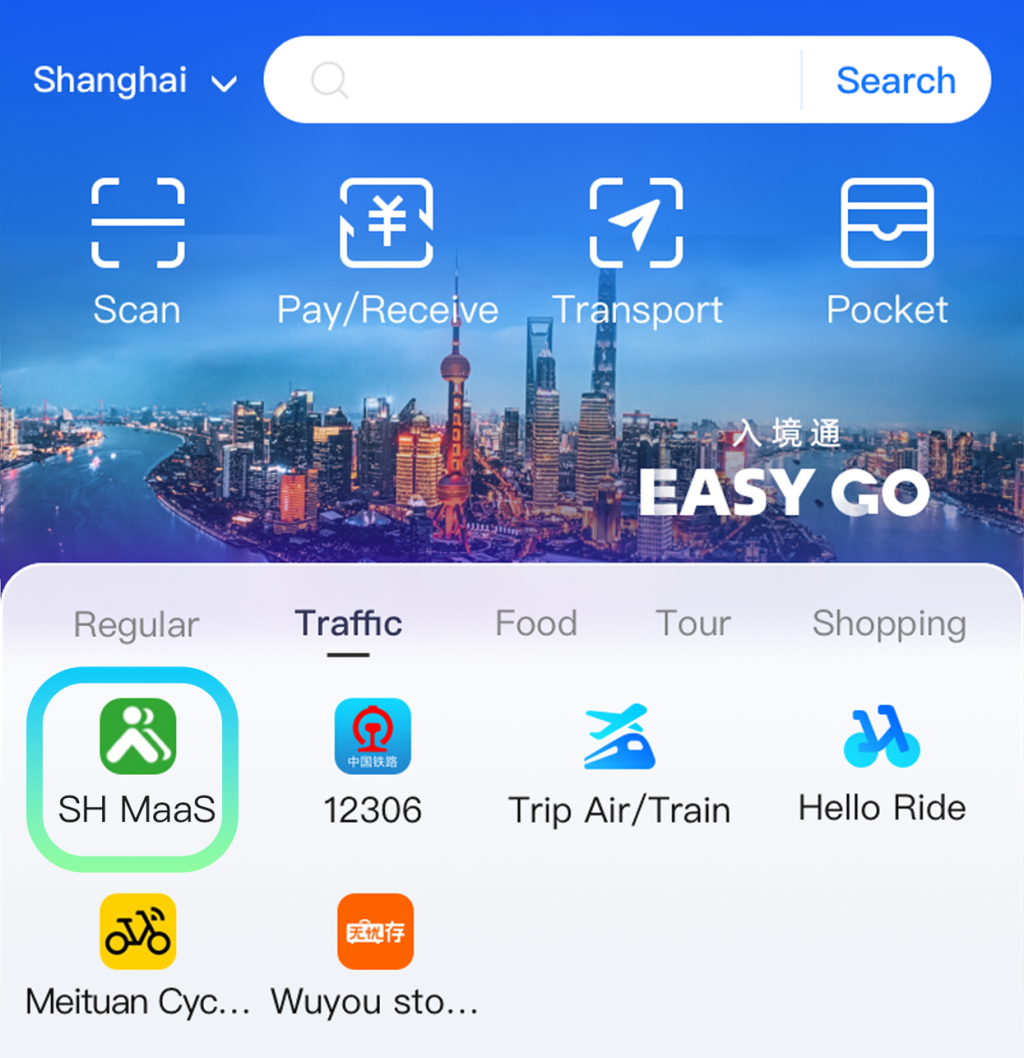This screenshot has width=1024, height=1058.
Task: Open the Scan function
Action: coord(137,250)
